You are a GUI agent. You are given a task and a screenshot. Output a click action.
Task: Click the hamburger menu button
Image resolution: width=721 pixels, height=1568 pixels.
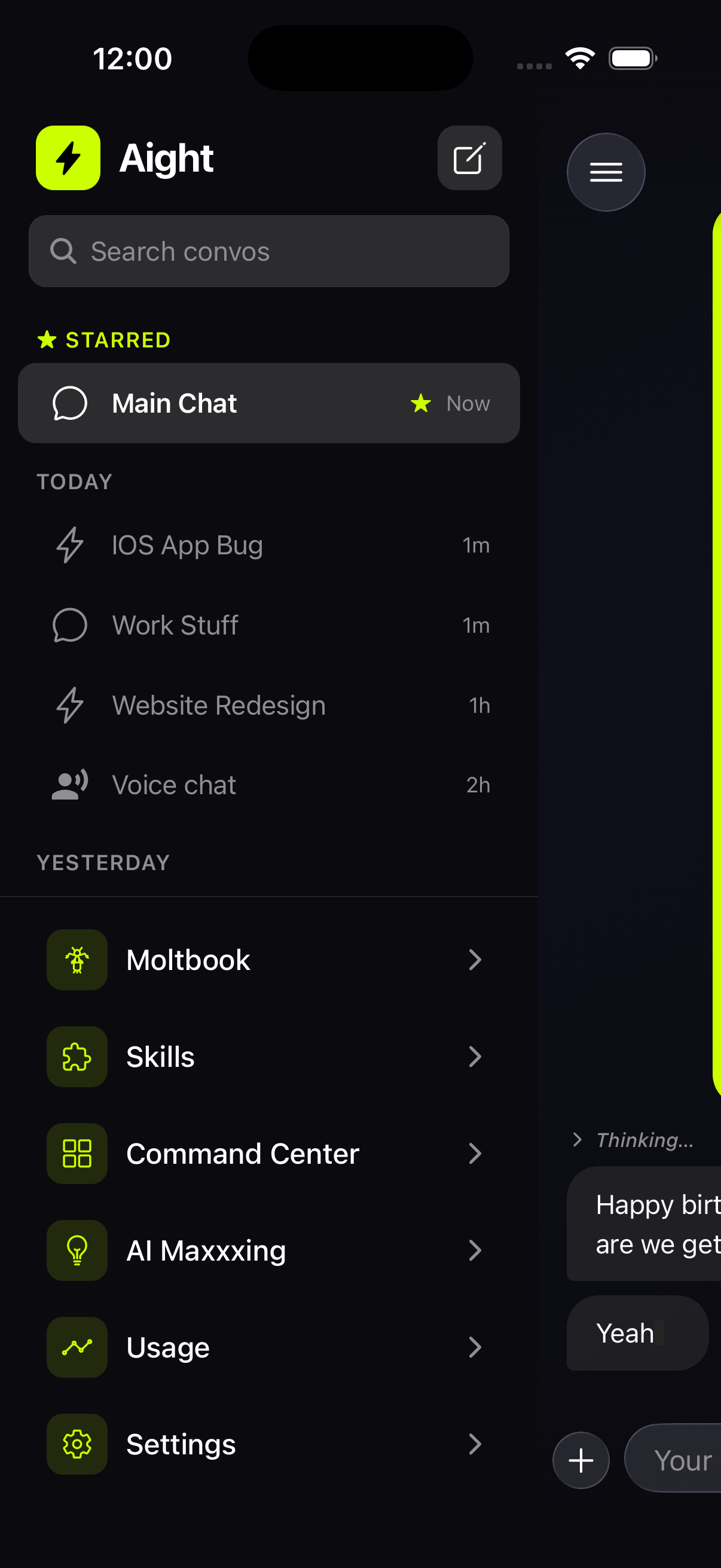point(606,172)
